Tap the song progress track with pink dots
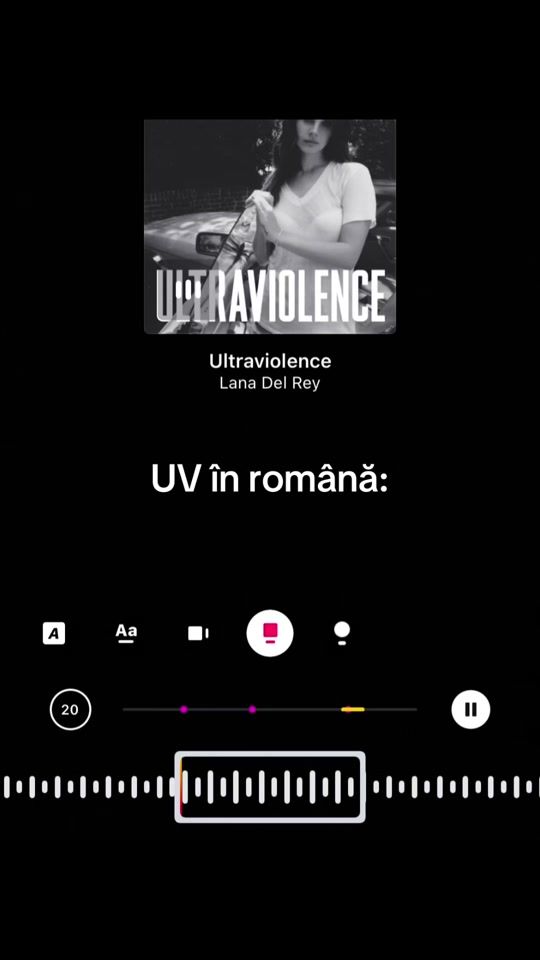540x960 pixels. click(x=270, y=710)
